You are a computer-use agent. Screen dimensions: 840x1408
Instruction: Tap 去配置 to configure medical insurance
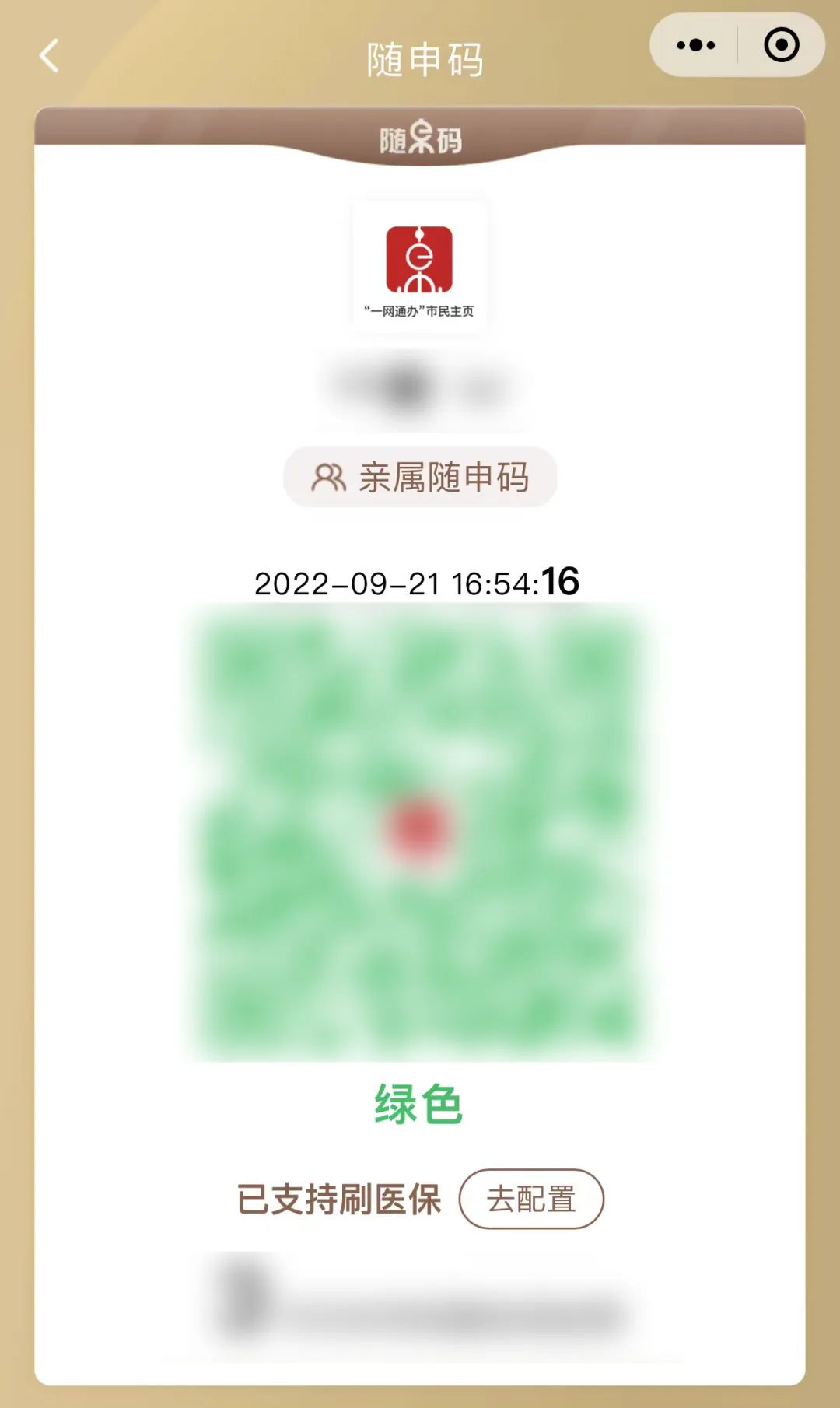point(531,1199)
